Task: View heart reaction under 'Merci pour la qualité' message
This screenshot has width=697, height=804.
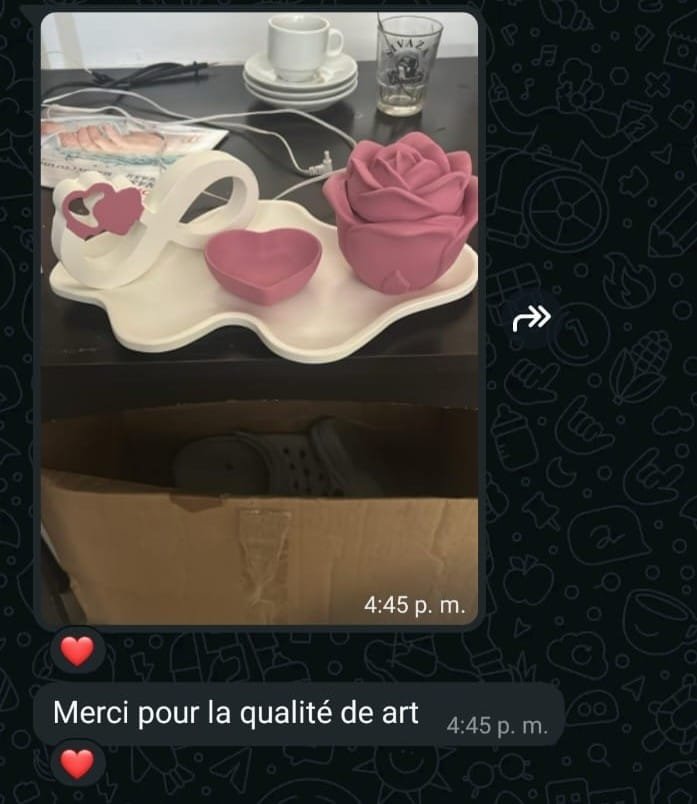Action: (77, 764)
